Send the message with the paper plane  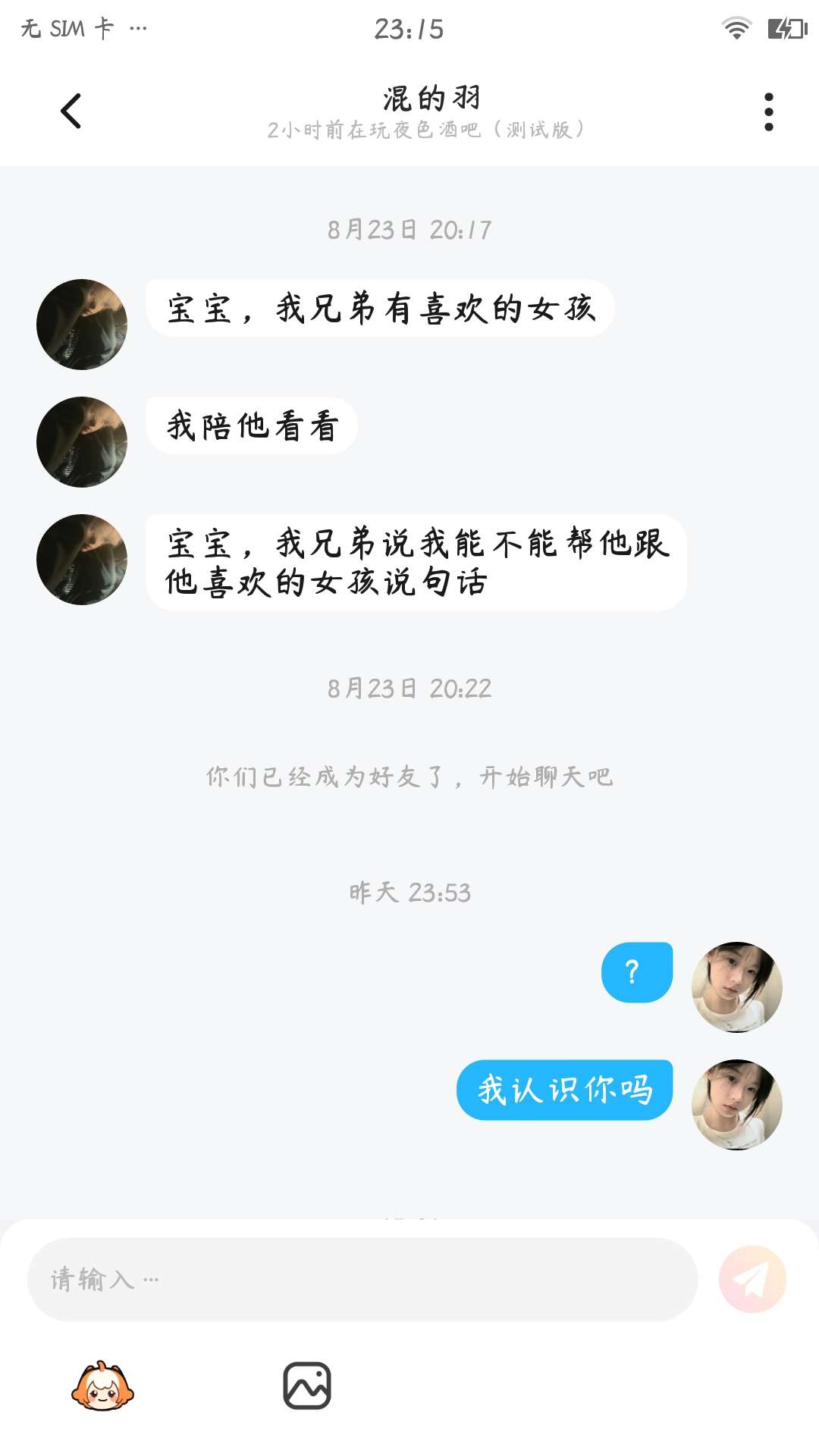752,1279
